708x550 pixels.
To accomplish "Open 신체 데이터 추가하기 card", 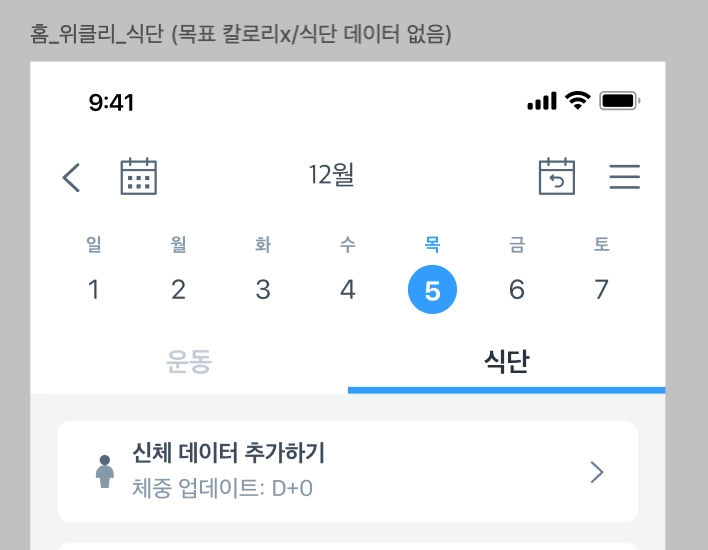I will pos(347,471).
